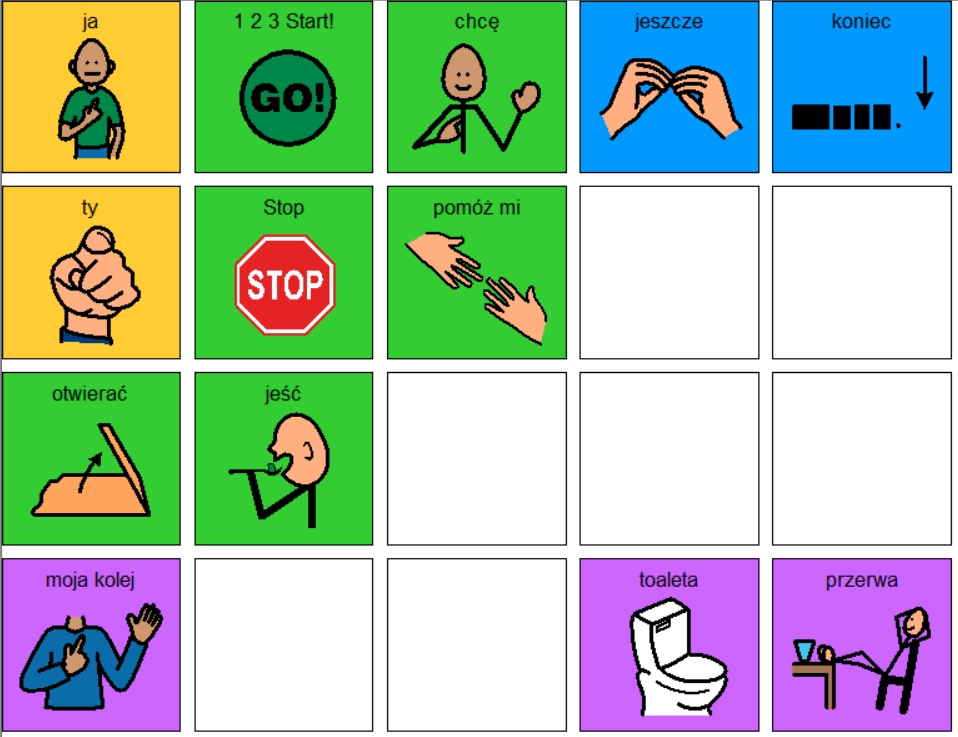Screen dimensions: 958x737
Task: Tap the 'koniec' tile
Action: click(x=861, y=88)
